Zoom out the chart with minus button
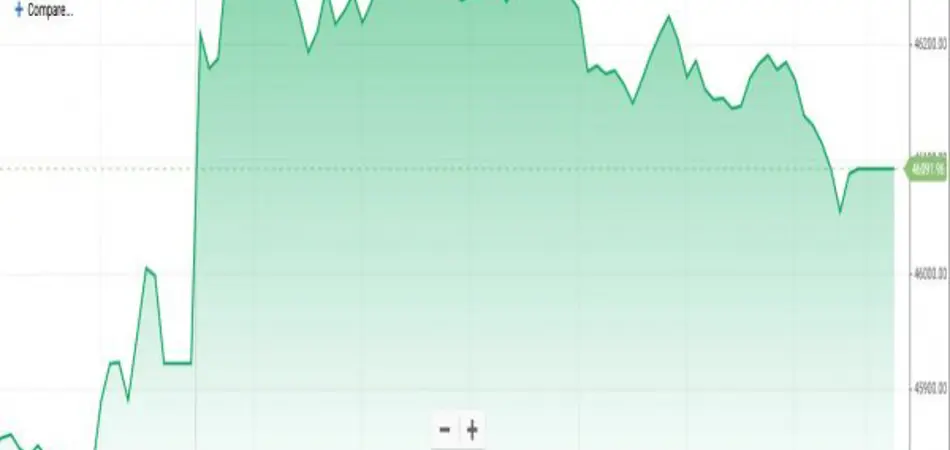Viewport: 950px width, 450px height. [x=445, y=430]
